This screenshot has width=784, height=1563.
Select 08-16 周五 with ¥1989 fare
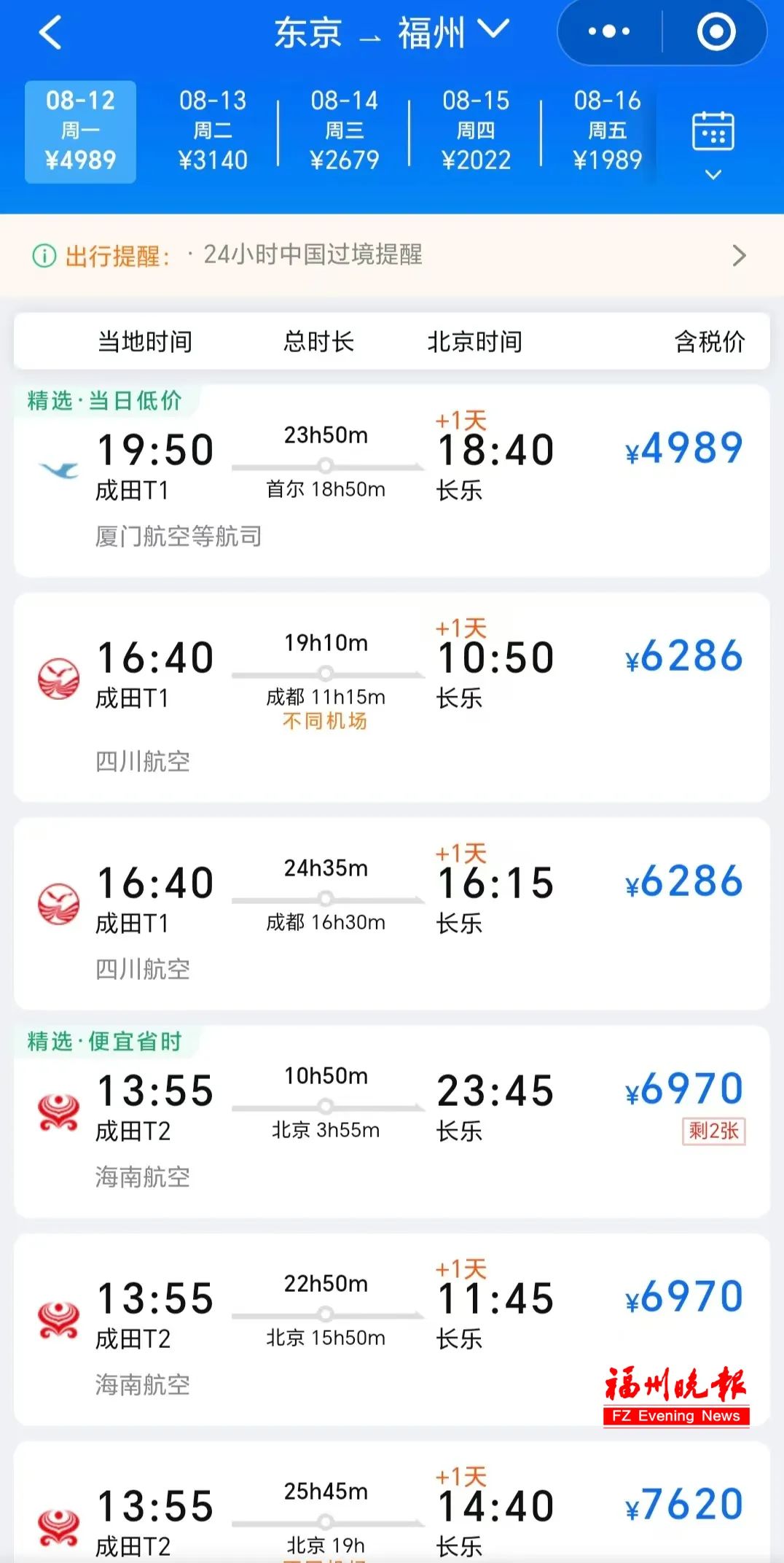tap(607, 131)
